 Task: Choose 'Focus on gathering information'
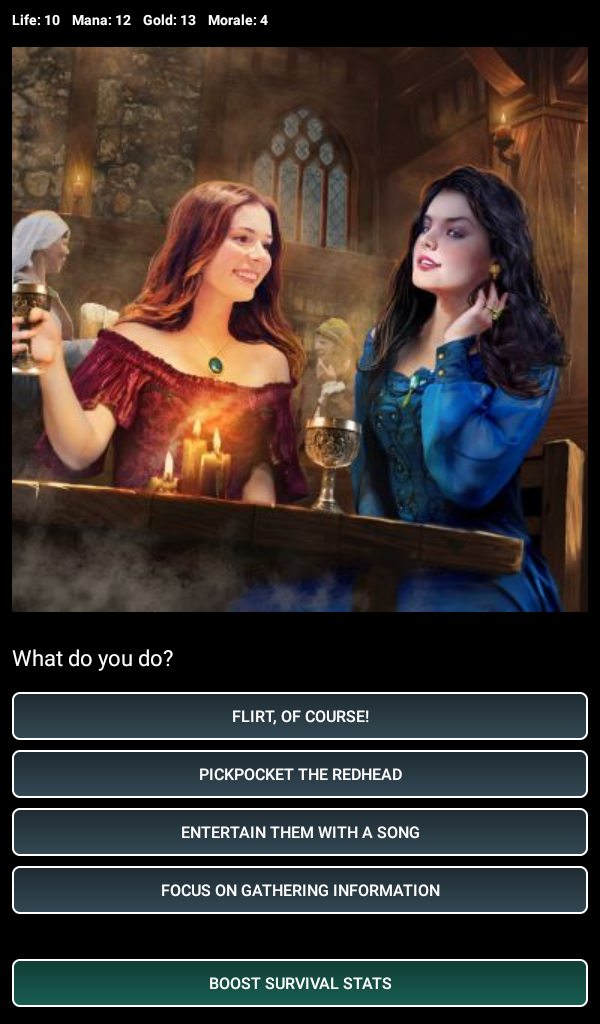coord(300,890)
